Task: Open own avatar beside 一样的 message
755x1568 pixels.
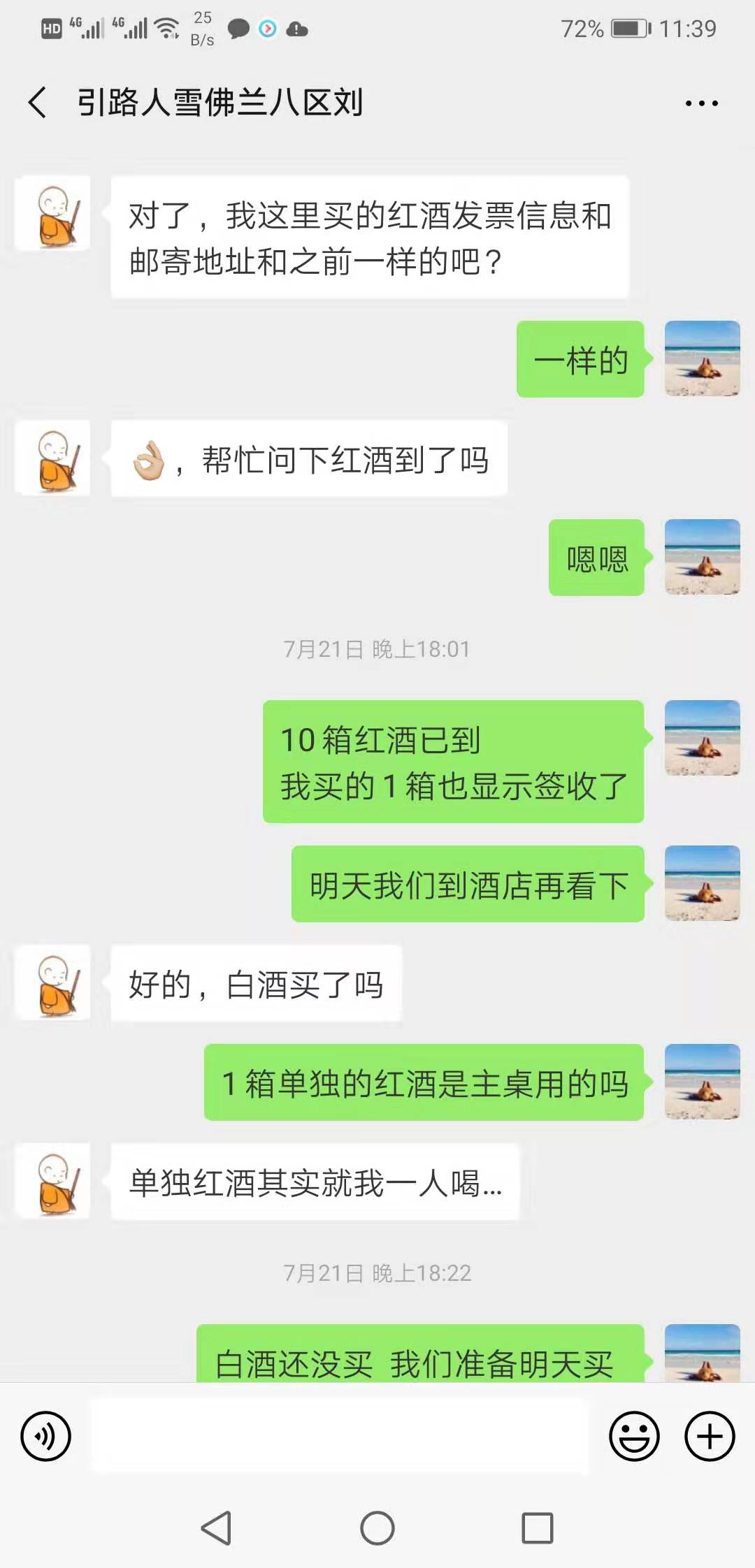Action: coord(702,358)
